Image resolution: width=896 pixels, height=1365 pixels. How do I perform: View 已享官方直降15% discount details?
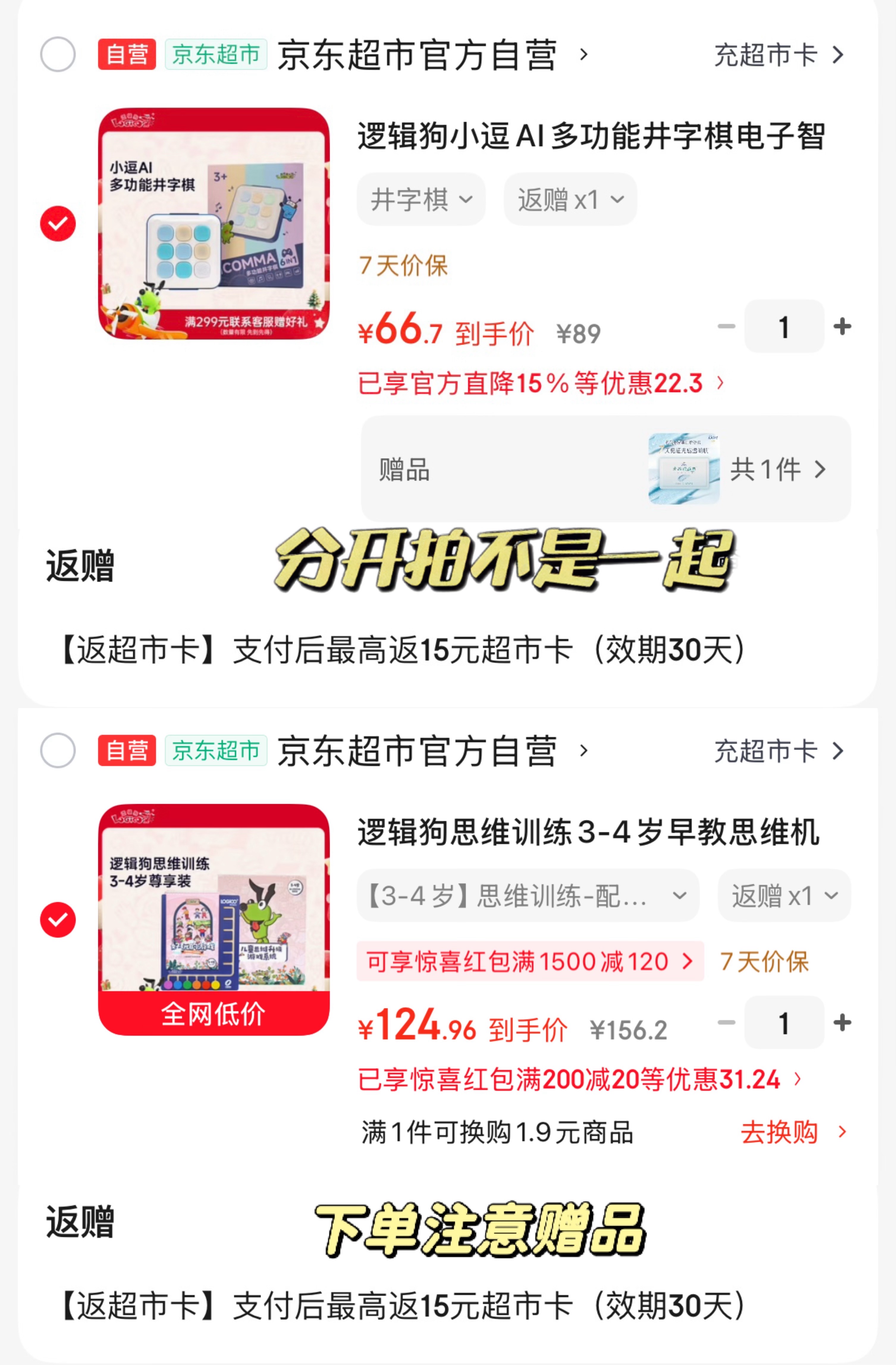(541, 383)
